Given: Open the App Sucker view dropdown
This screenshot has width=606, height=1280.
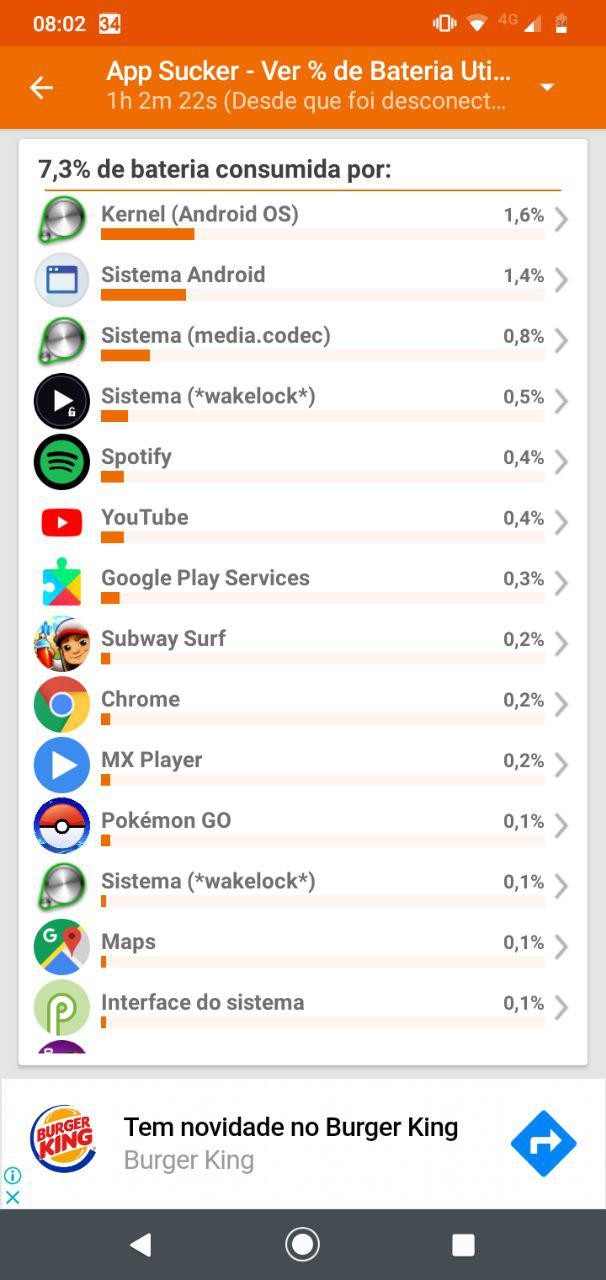Looking at the screenshot, I should pos(547,88).
